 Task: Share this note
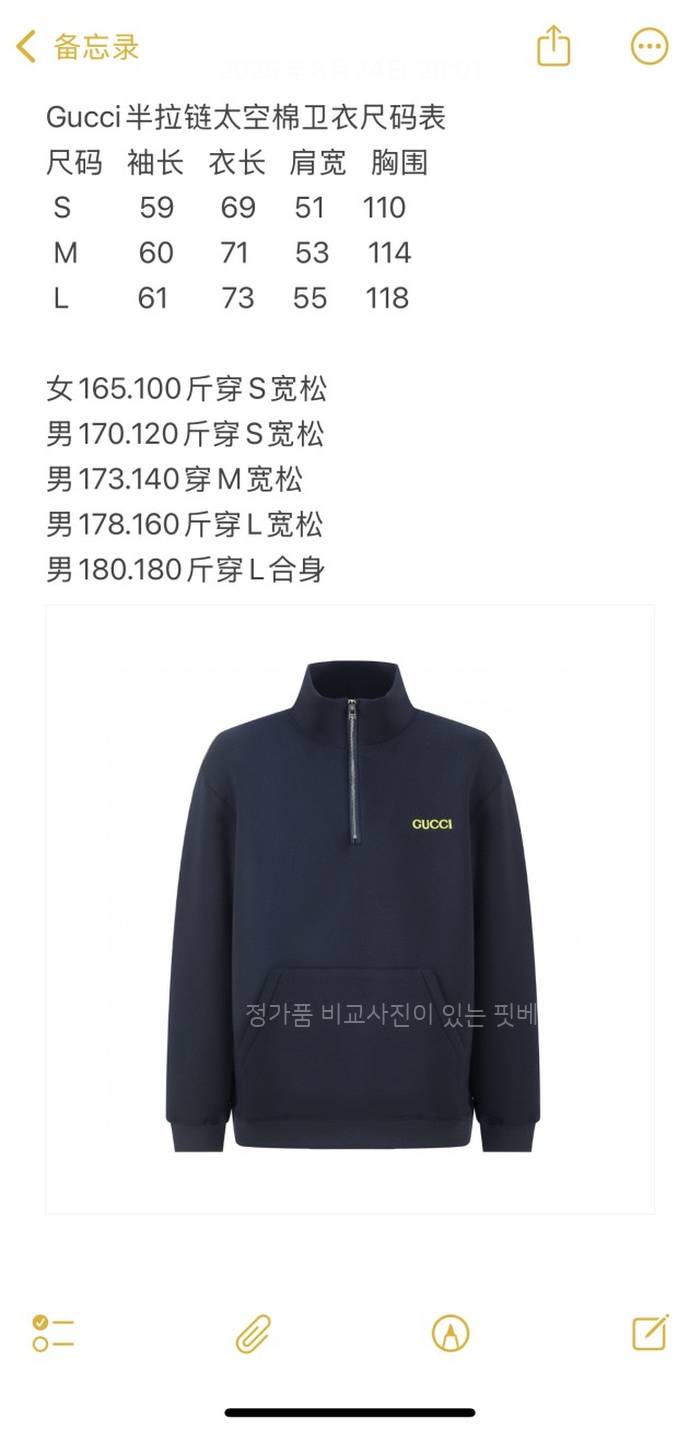553,46
